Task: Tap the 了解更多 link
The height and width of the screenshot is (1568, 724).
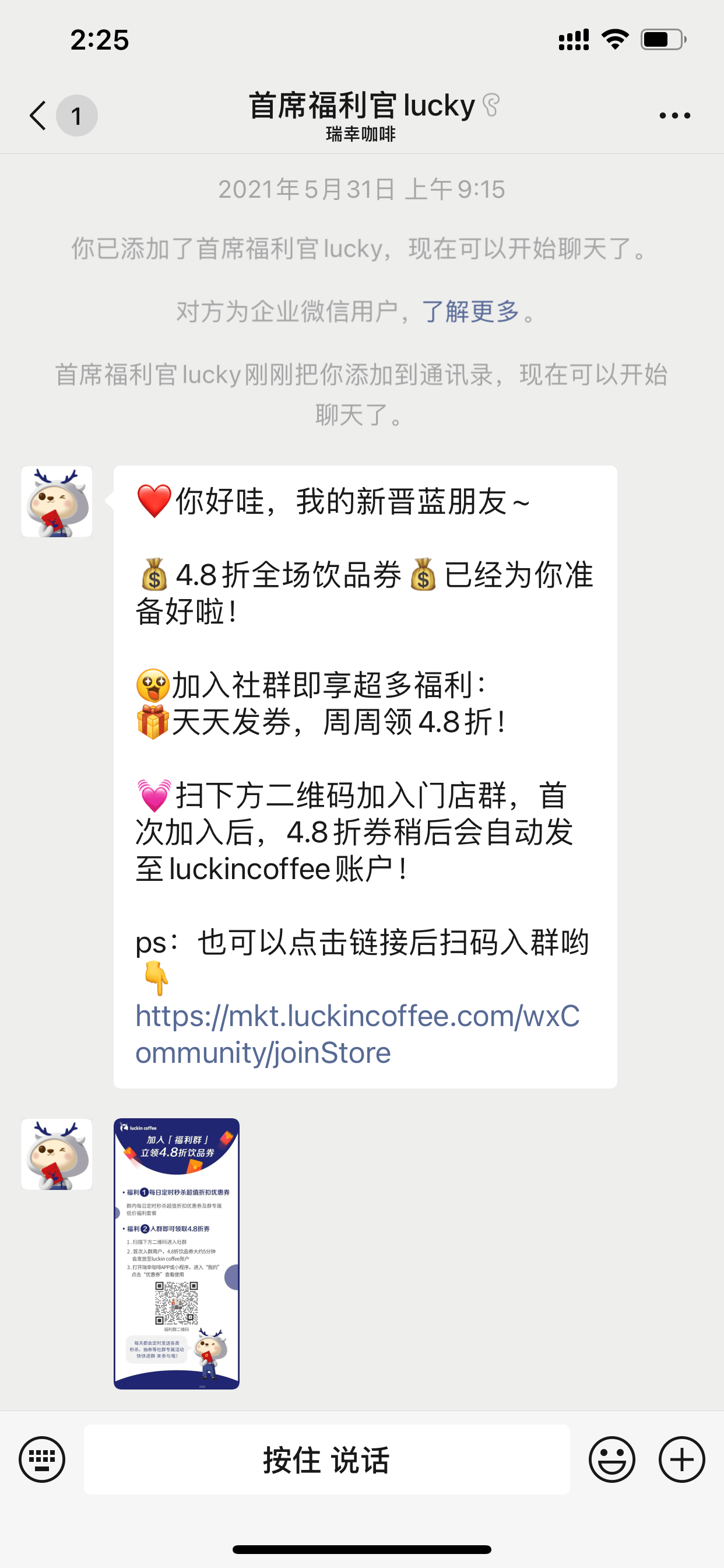Action: point(470,311)
